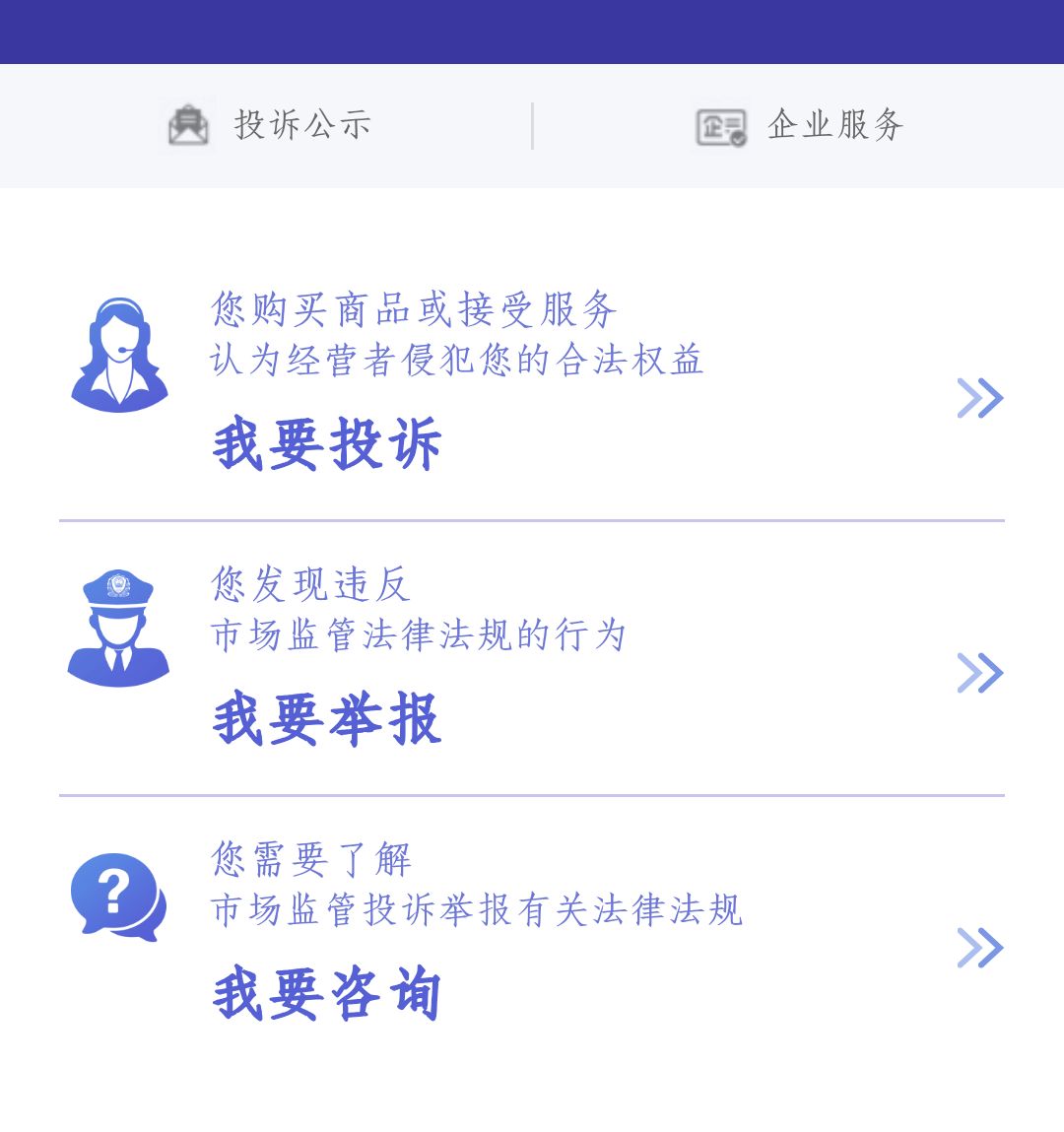Click the envelope icon beside 投诉公示
Screen dimensions: 1064x1132
tap(186, 124)
